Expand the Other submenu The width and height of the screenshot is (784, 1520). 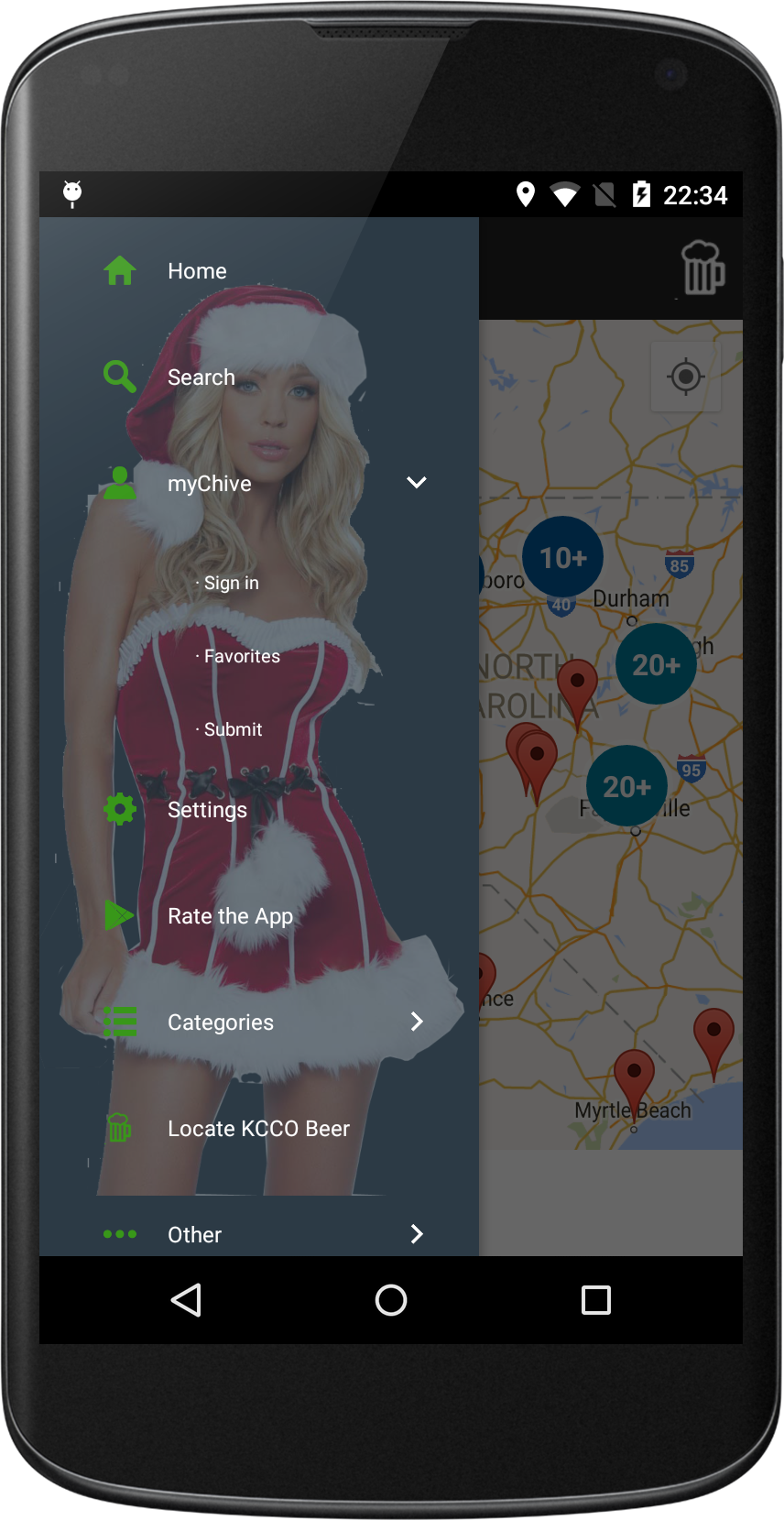click(x=417, y=1234)
